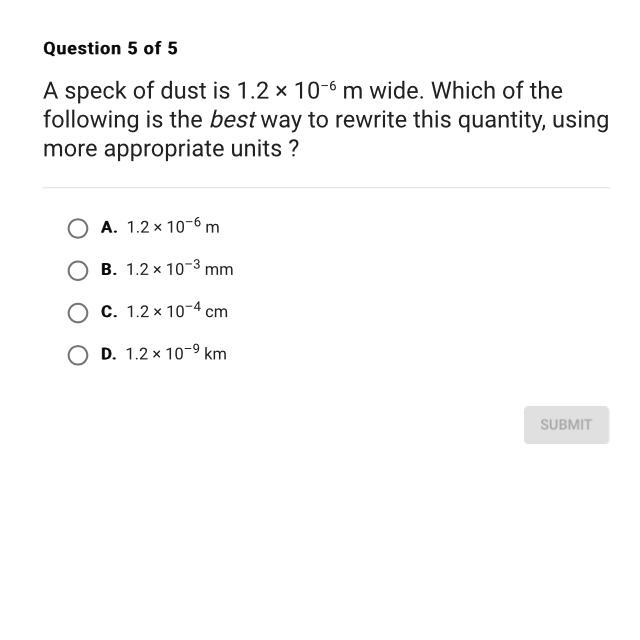Tap the Submit button
The width and height of the screenshot is (640, 640).
point(566,424)
